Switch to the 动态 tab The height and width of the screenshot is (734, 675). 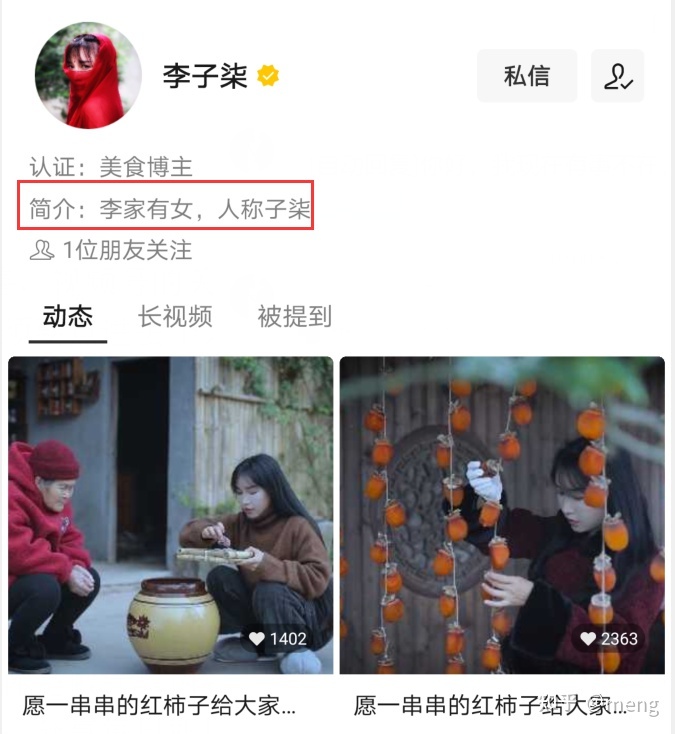[x=68, y=317]
